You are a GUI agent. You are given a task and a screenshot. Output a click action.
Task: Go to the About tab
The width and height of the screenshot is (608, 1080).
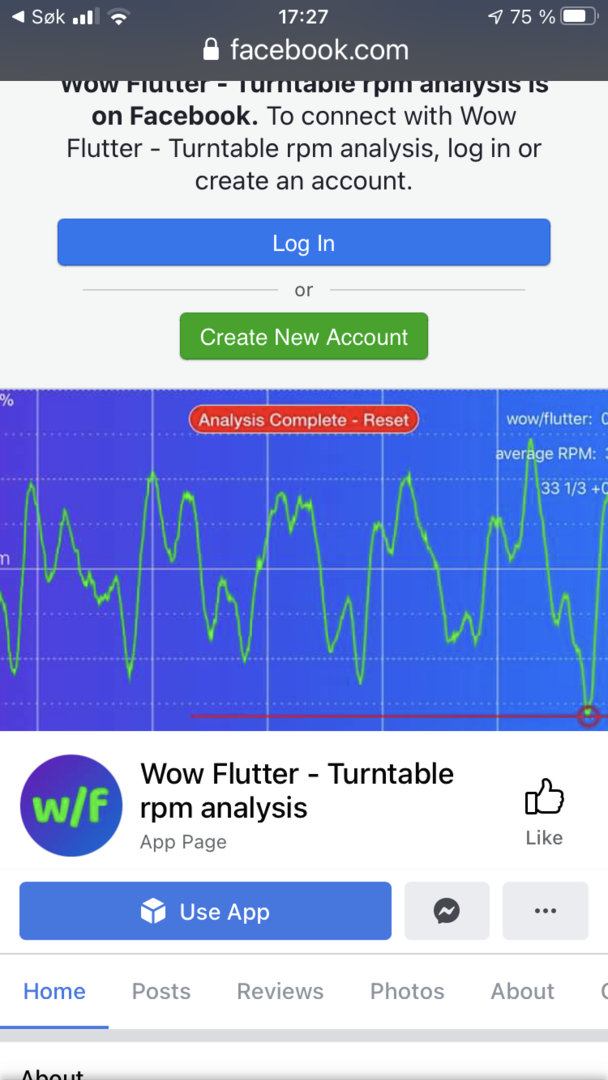pyautogui.click(x=523, y=991)
